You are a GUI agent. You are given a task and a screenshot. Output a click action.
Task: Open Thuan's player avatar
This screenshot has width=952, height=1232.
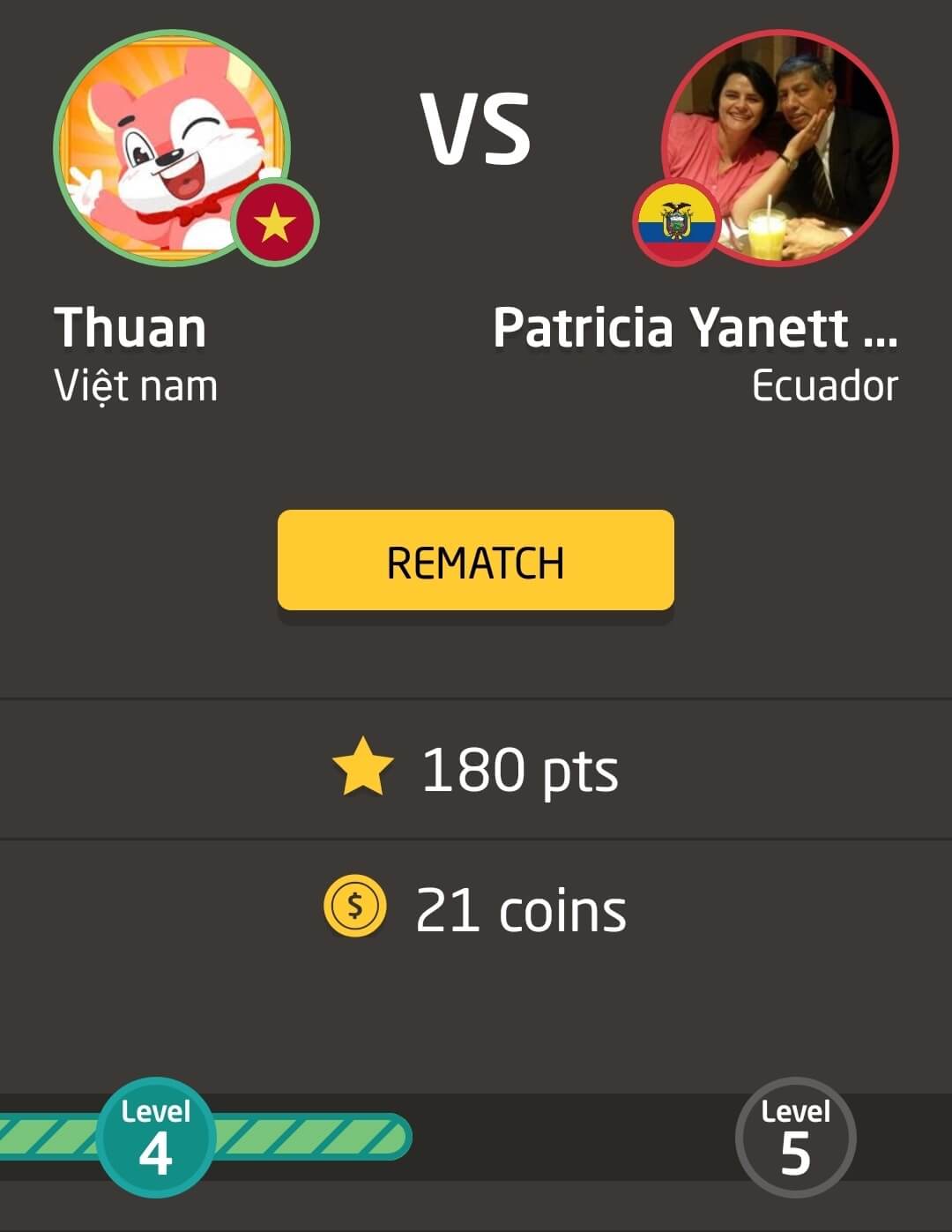pos(171,147)
